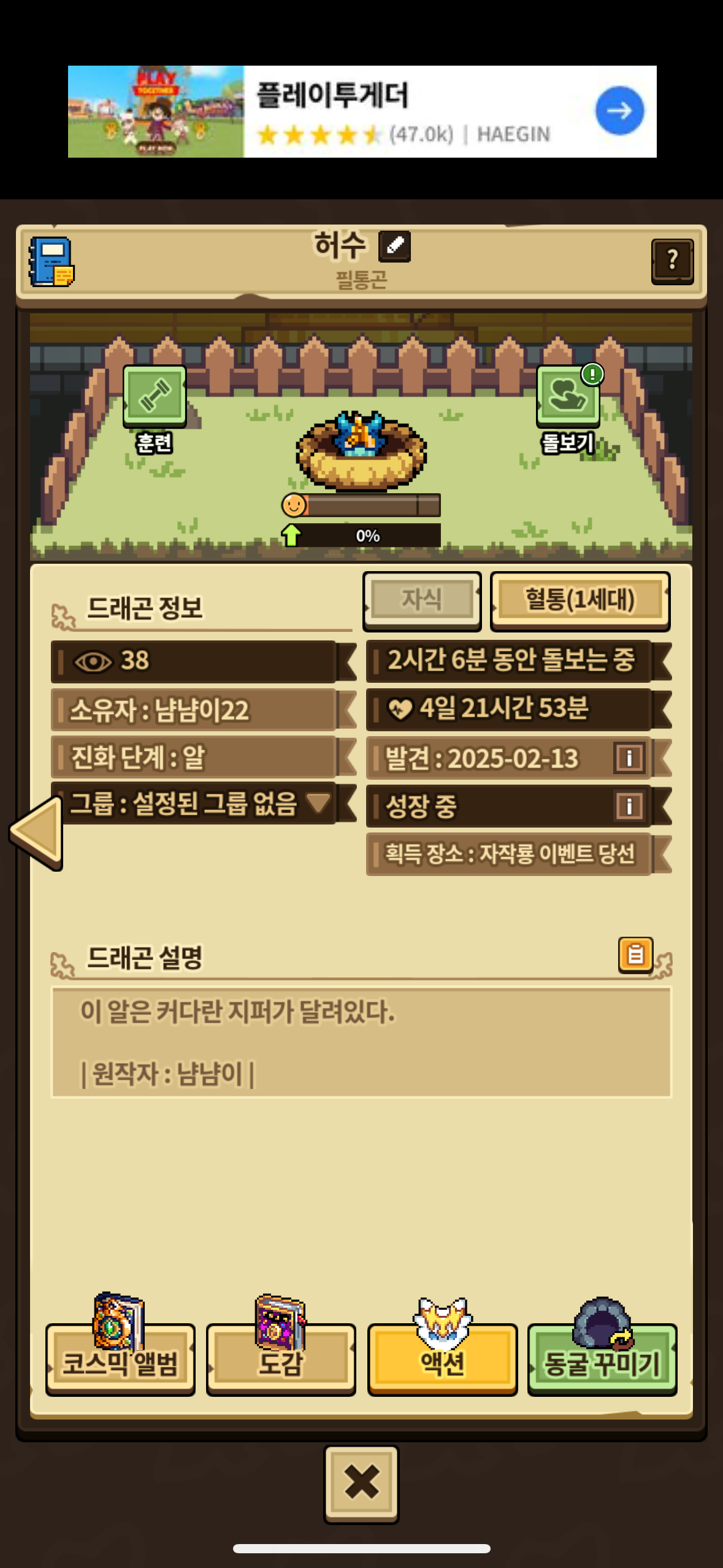Image resolution: width=723 pixels, height=1568 pixels.
Task: Tap the 돌보기 care button
Action: click(x=568, y=396)
